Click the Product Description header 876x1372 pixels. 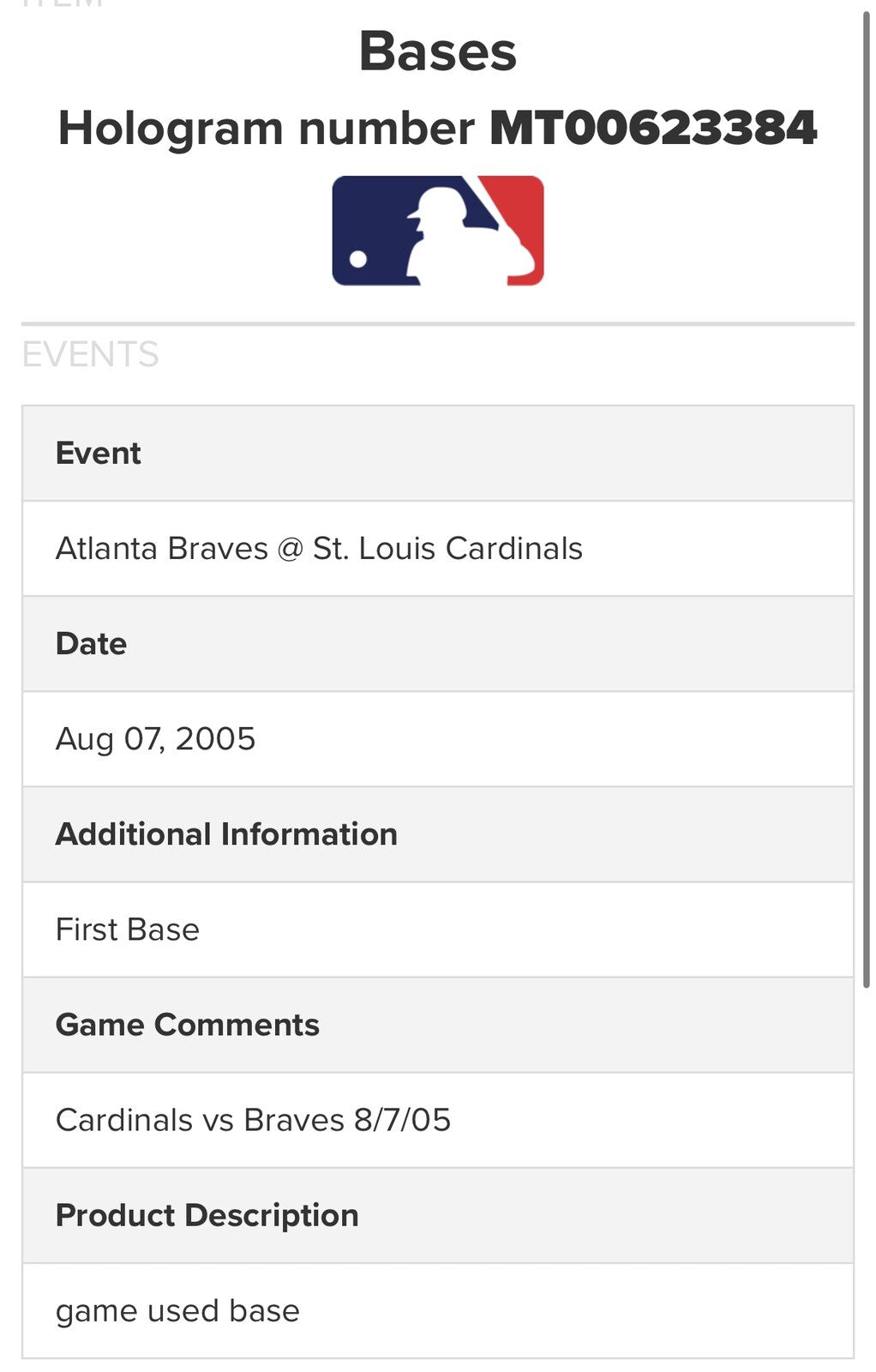click(x=206, y=1215)
